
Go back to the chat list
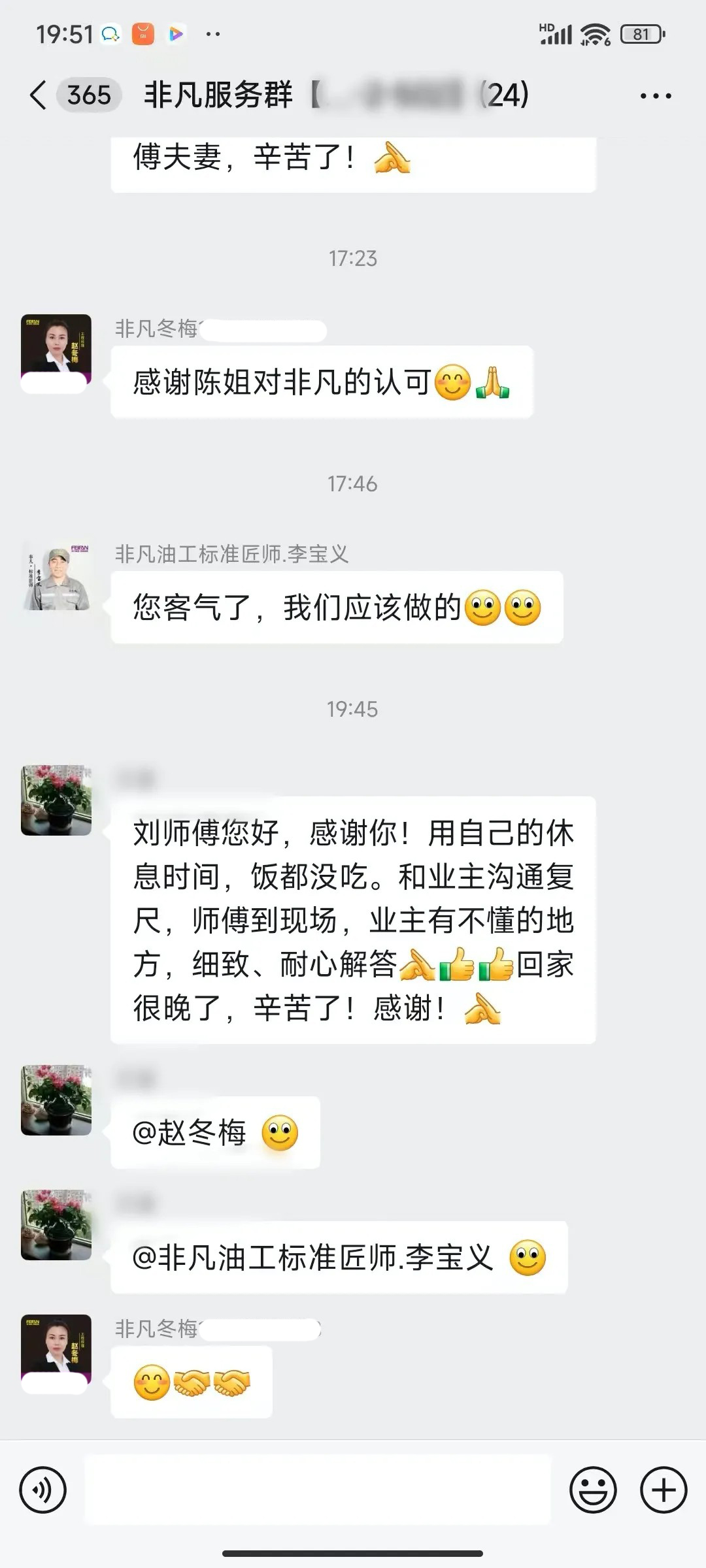39,95
